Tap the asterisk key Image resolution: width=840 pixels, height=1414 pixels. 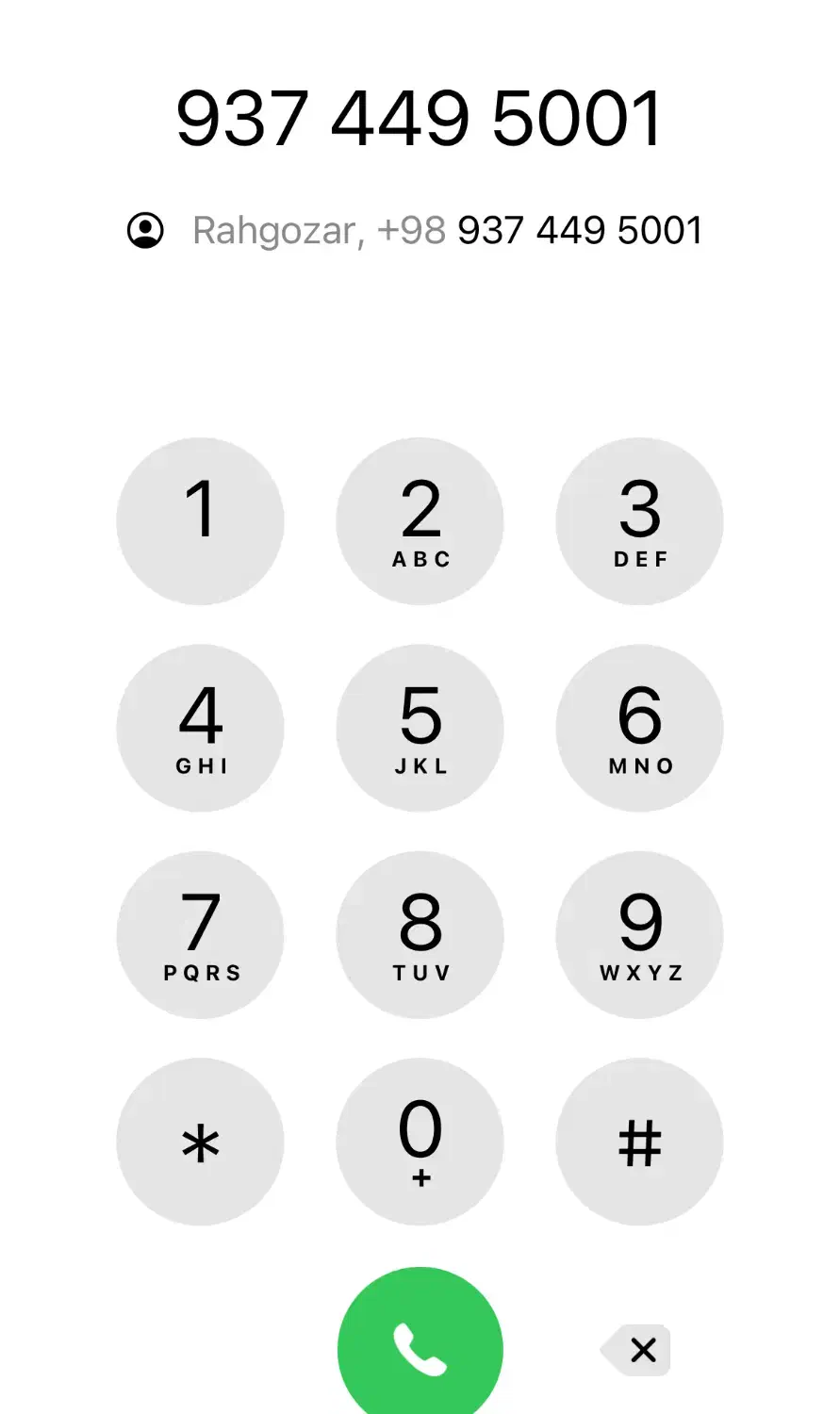pos(200,1142)
